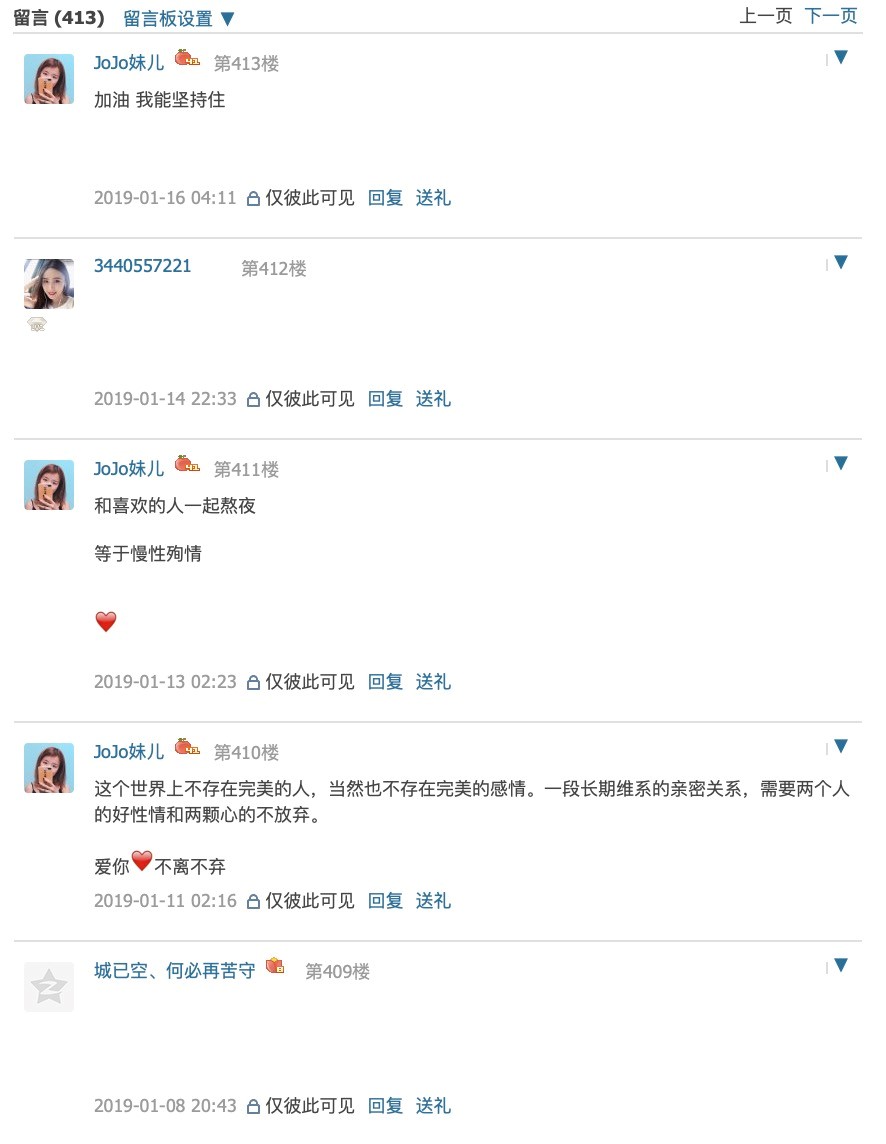Reply to the 第409楼 message
Screen dimensions: 886x1144
(x=385, y=1106)
